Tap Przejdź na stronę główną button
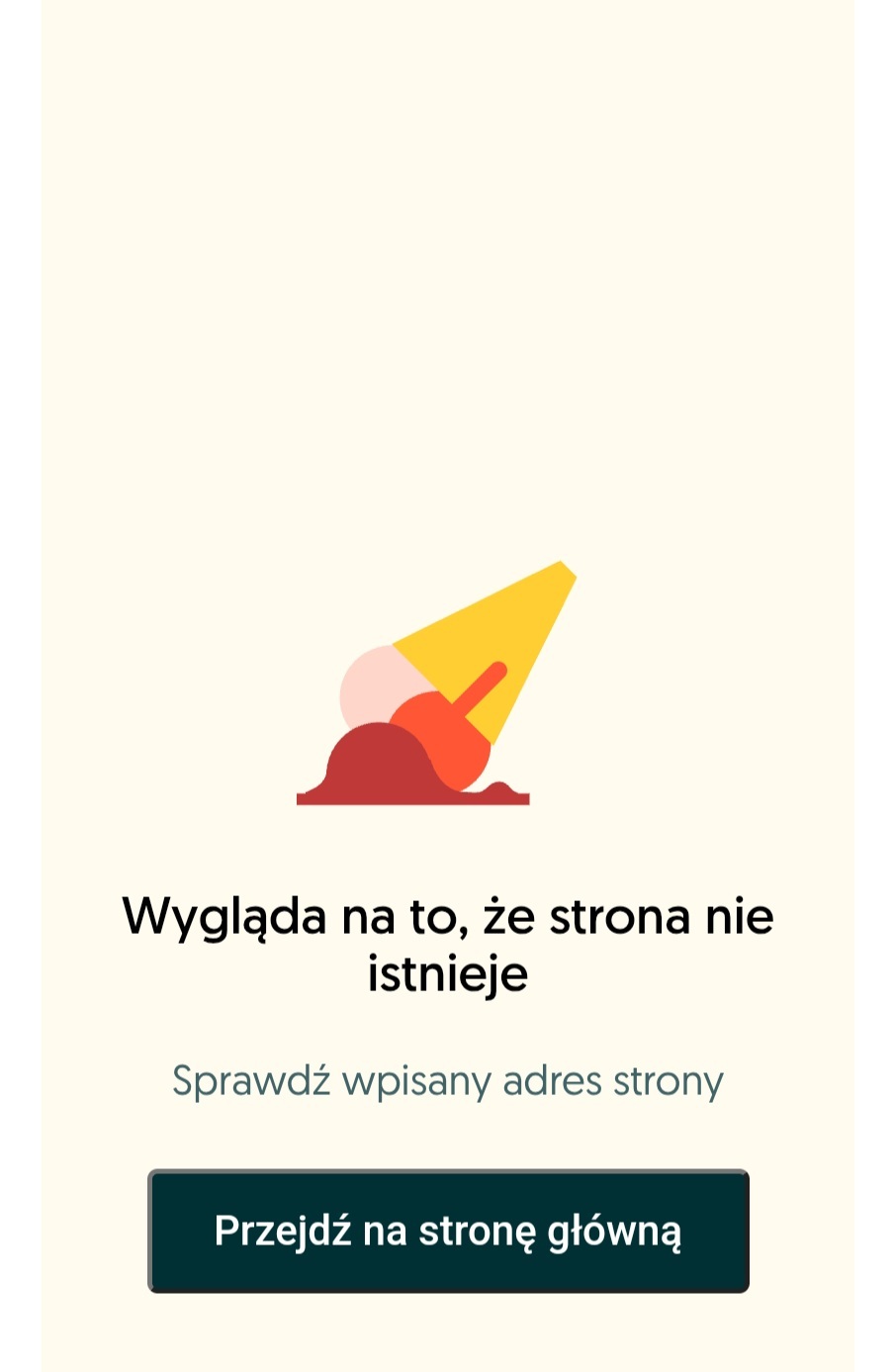This screenshot has height=1372, width=894. (x=448, y=1231)
